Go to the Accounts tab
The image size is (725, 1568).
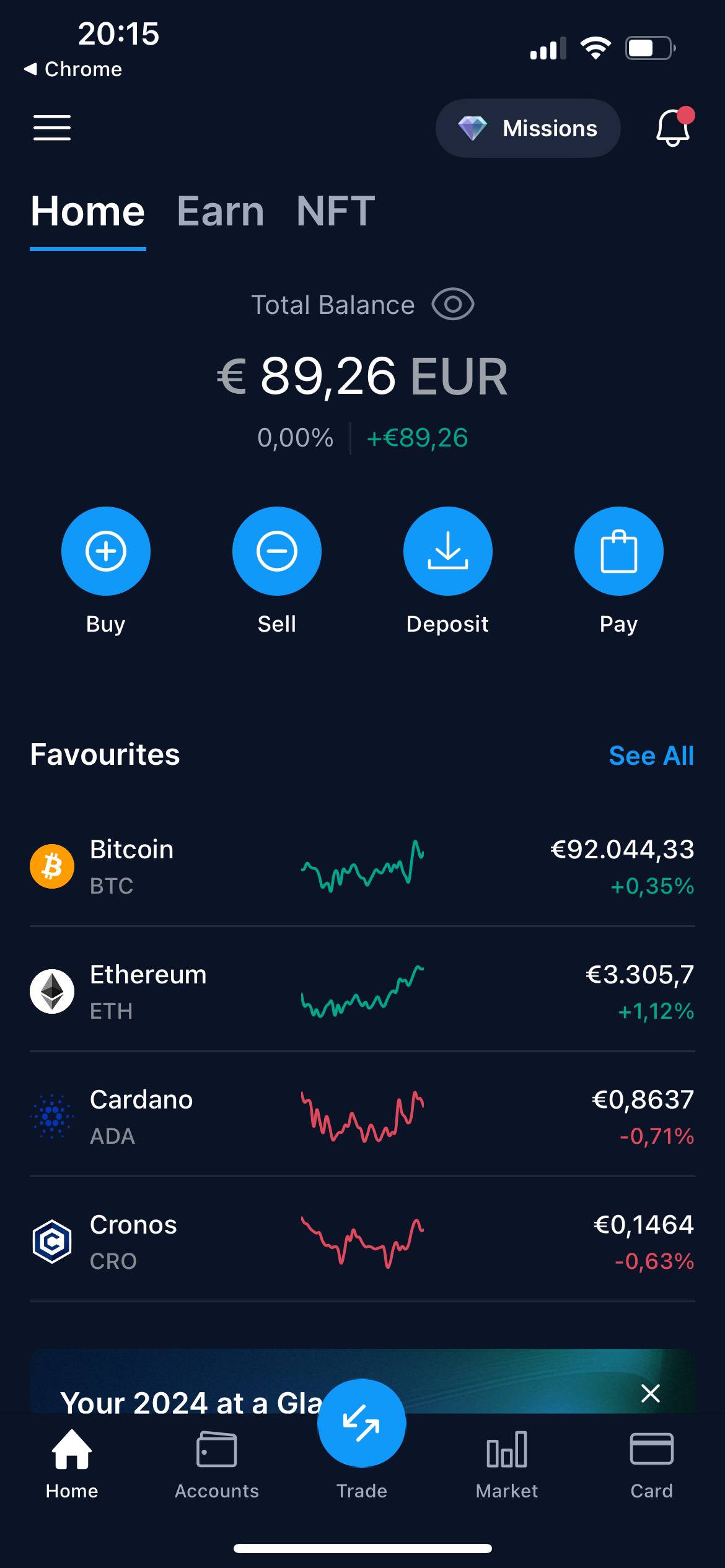tap(216, 1465)
